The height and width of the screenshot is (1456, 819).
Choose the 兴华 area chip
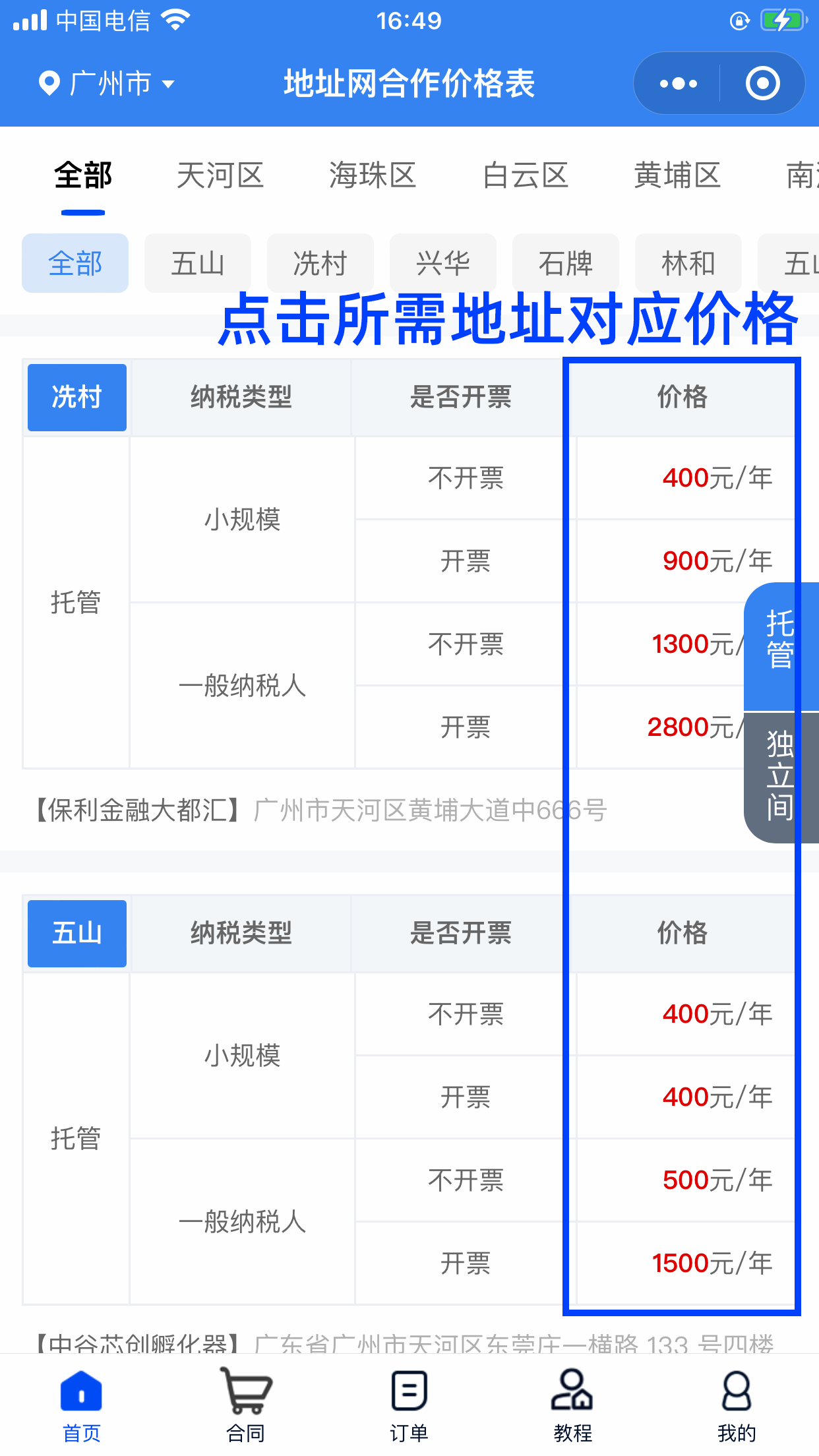point(443,264)
